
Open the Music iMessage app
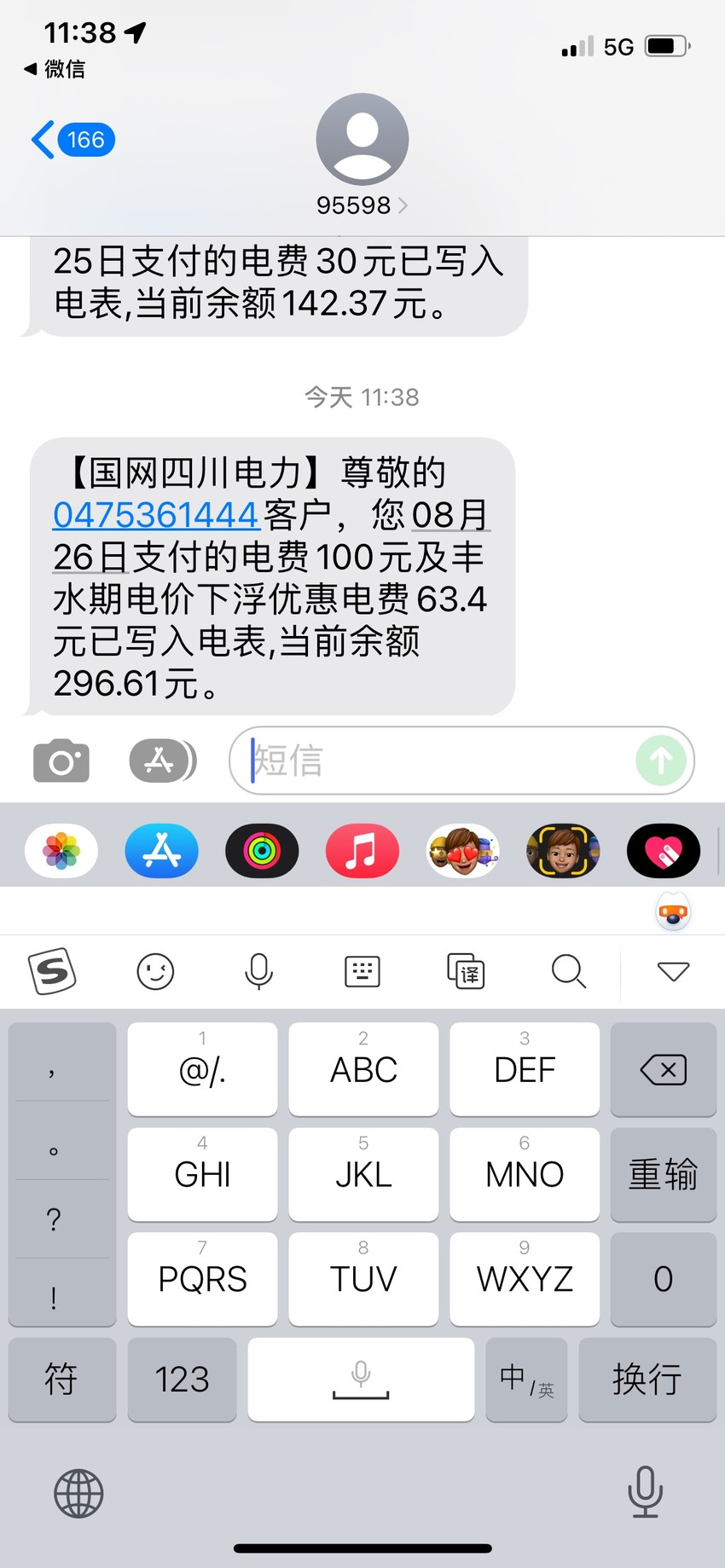(x=362, y=851)
